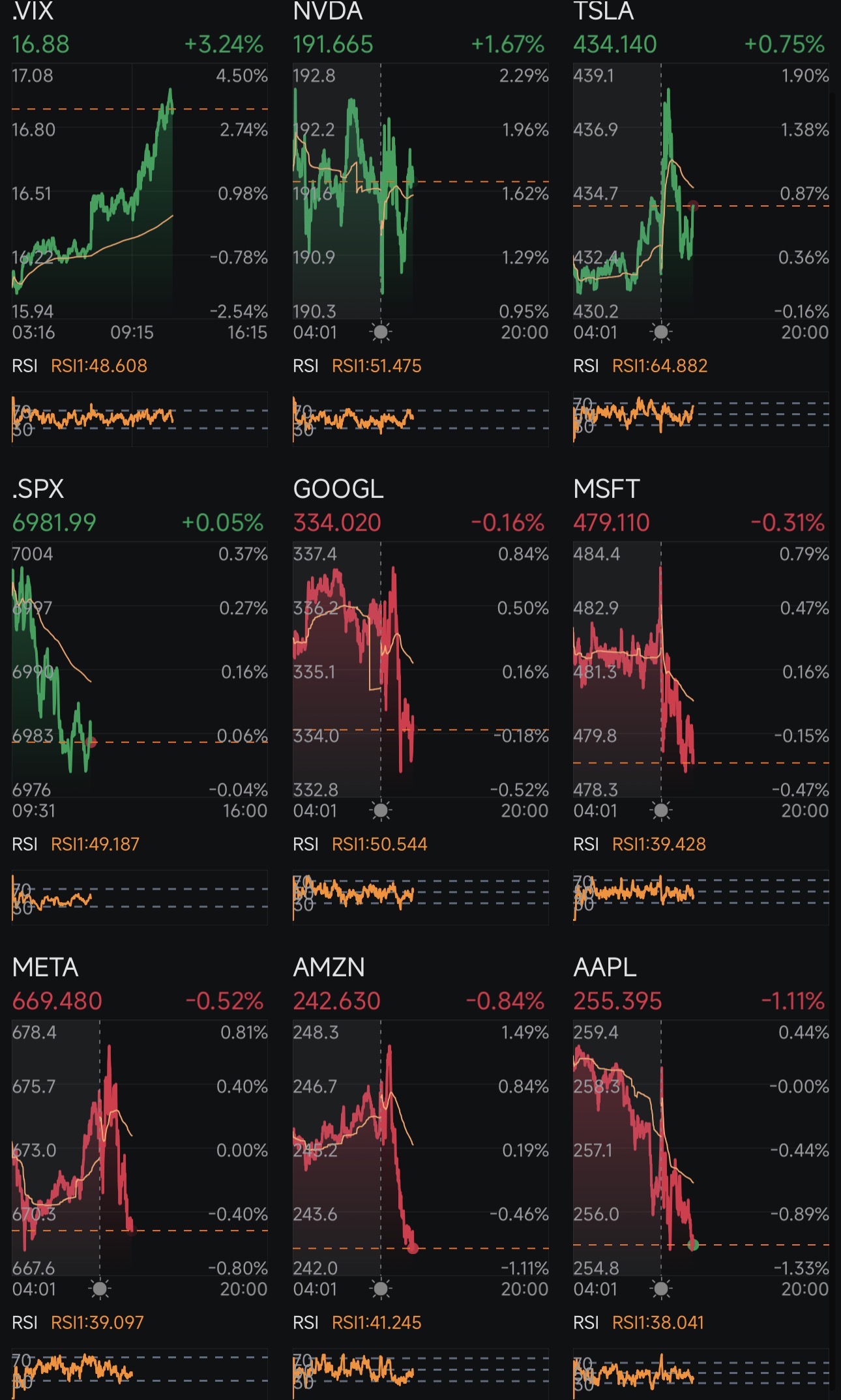Screen dimensions: 841x1400
Task: Open the .VIX chart tile
Action: point(140,225)
